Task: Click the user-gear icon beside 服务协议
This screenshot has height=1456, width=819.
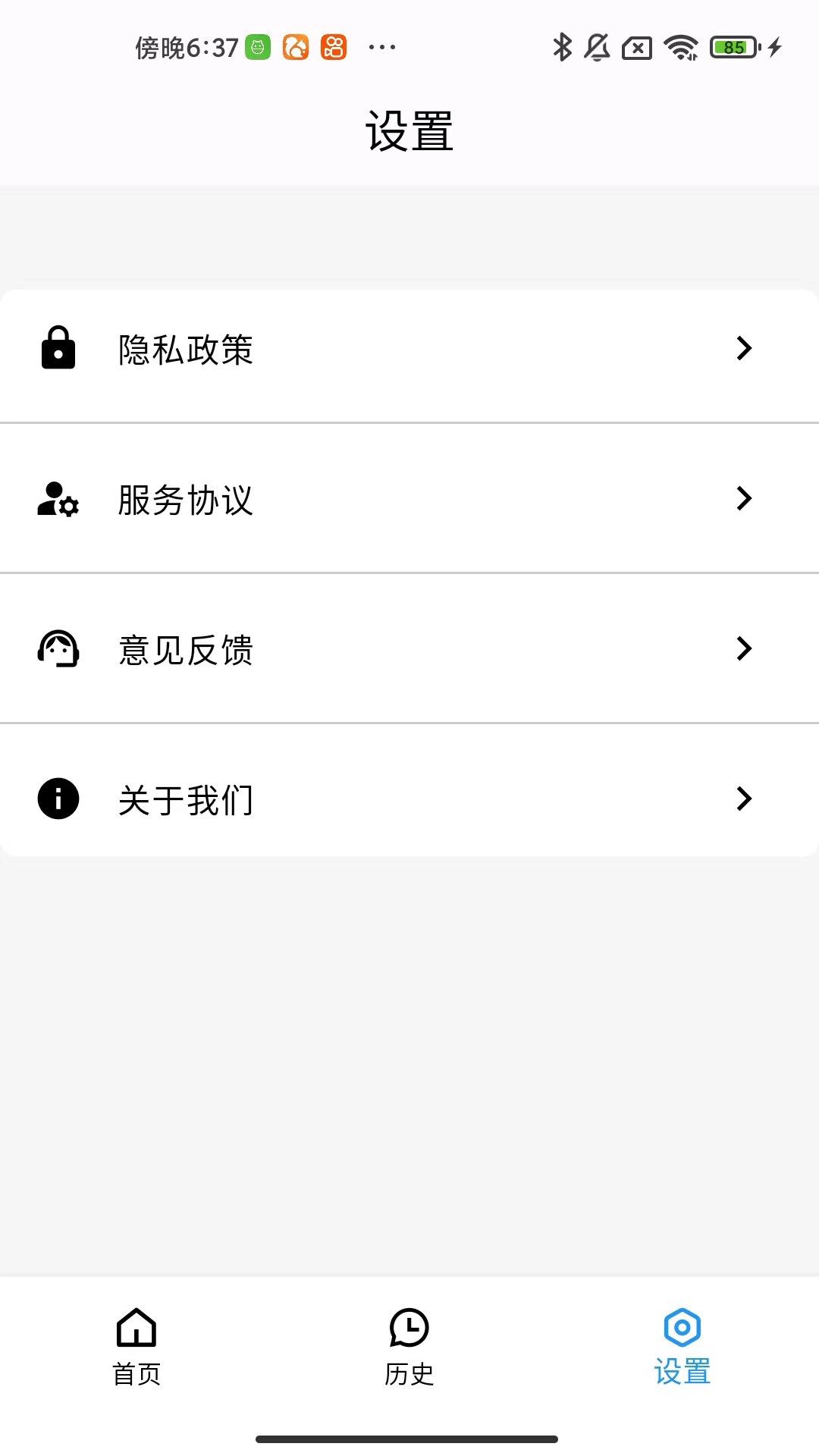Action: pos(56,500)
